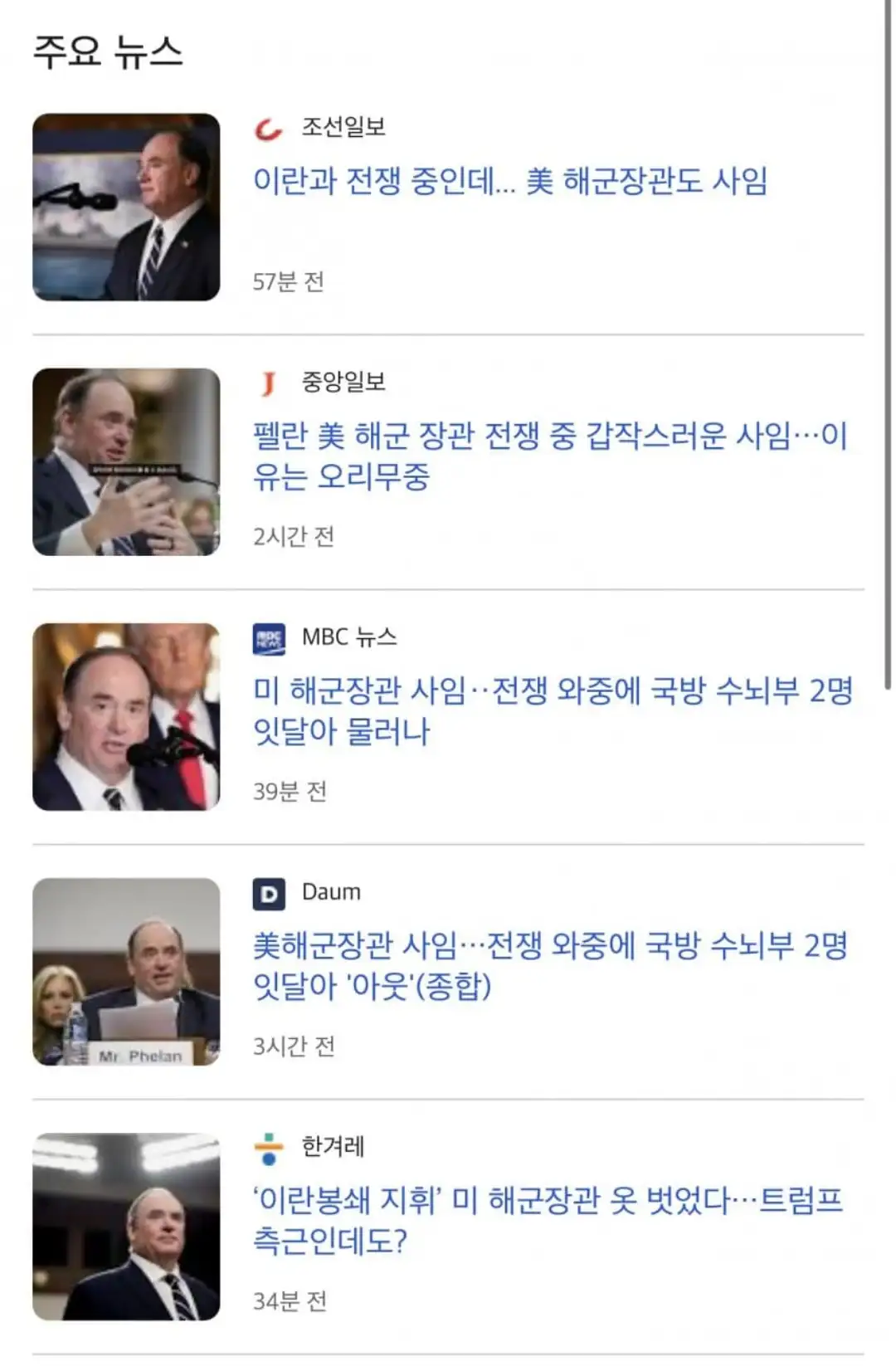This screenshot has width=896, height=1366.
Task: Tap the photo beside the 중앙일보 article
Action: tap(126, 462)
